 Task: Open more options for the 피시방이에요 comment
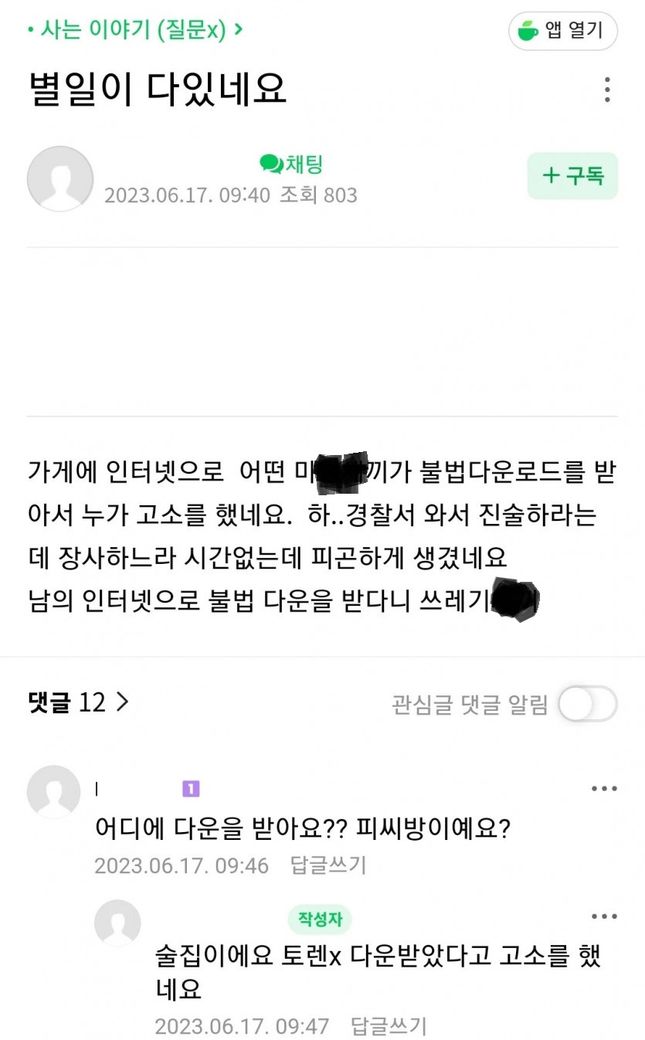point(604,789)
